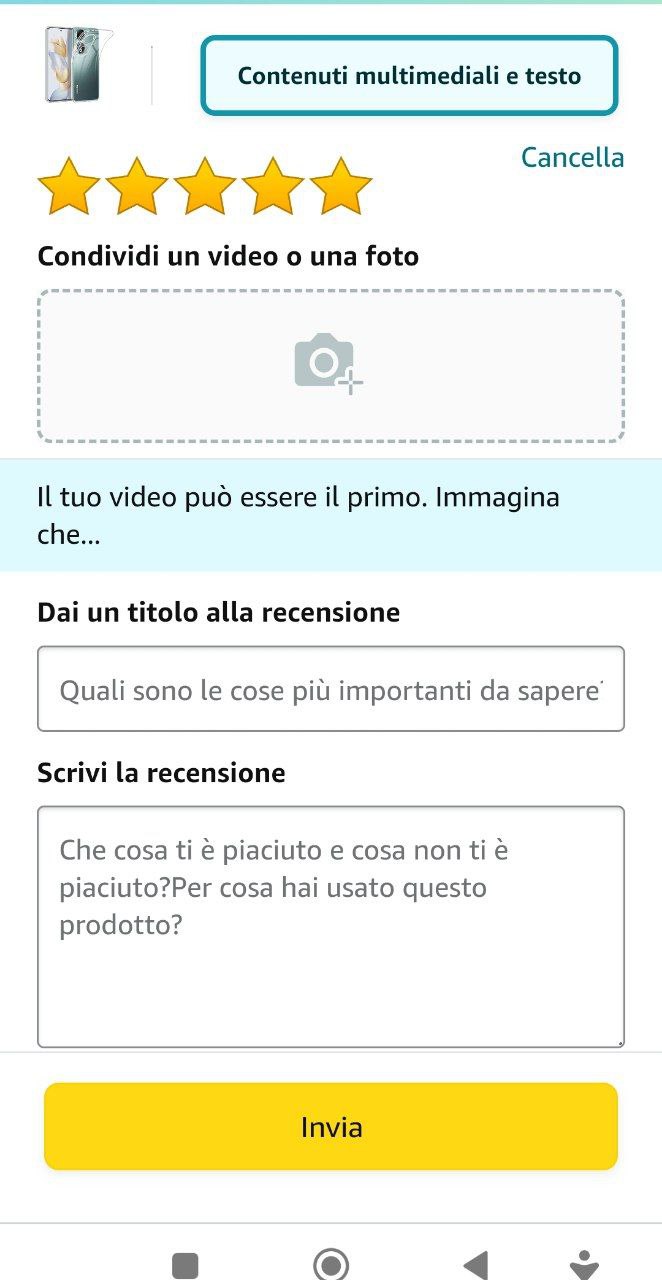
Task: Set rating to one star
Action: [69, 186]
